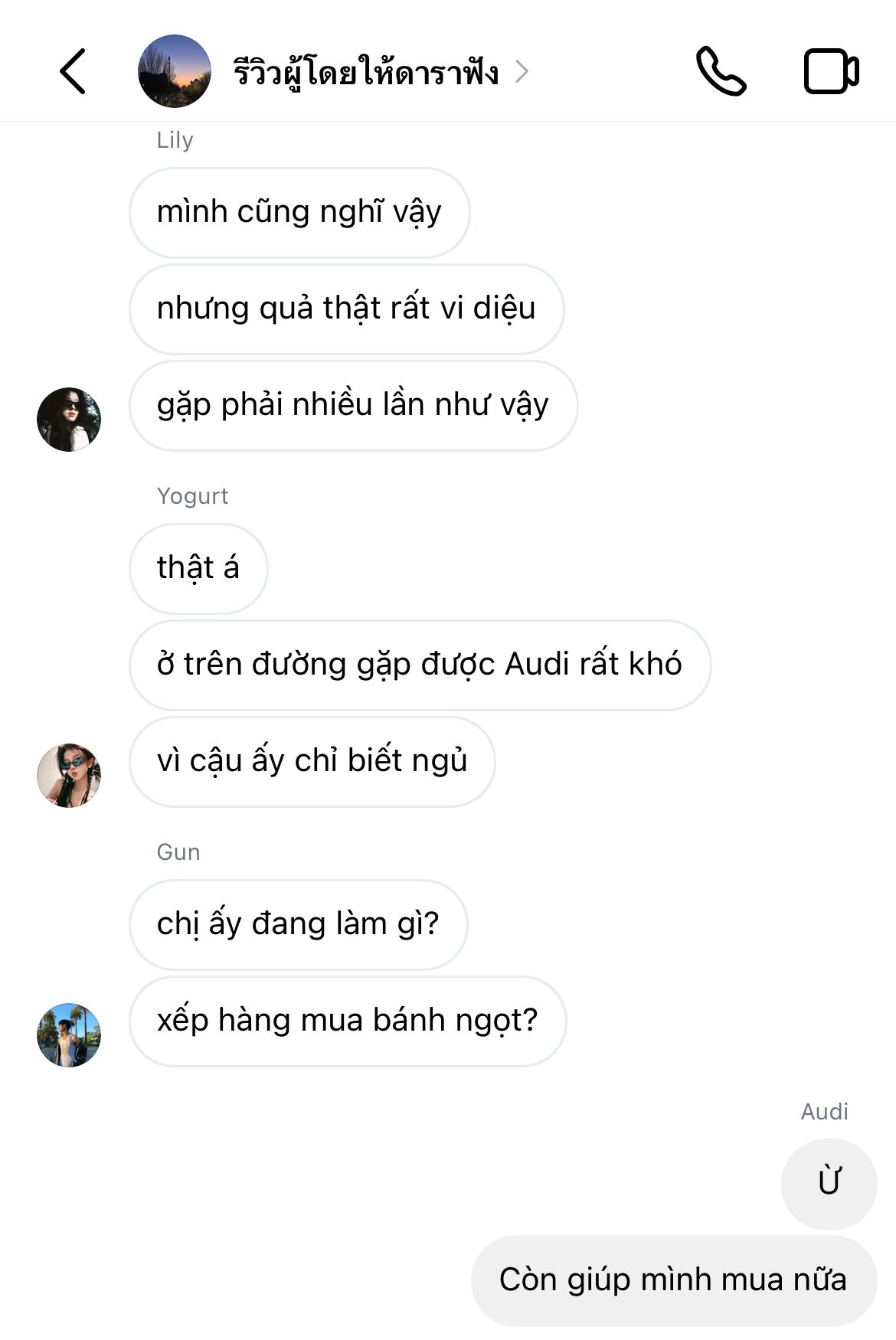Open the group's profile picture in the header
Viewport: 896px width, 1340px height.
click(175, 71)
